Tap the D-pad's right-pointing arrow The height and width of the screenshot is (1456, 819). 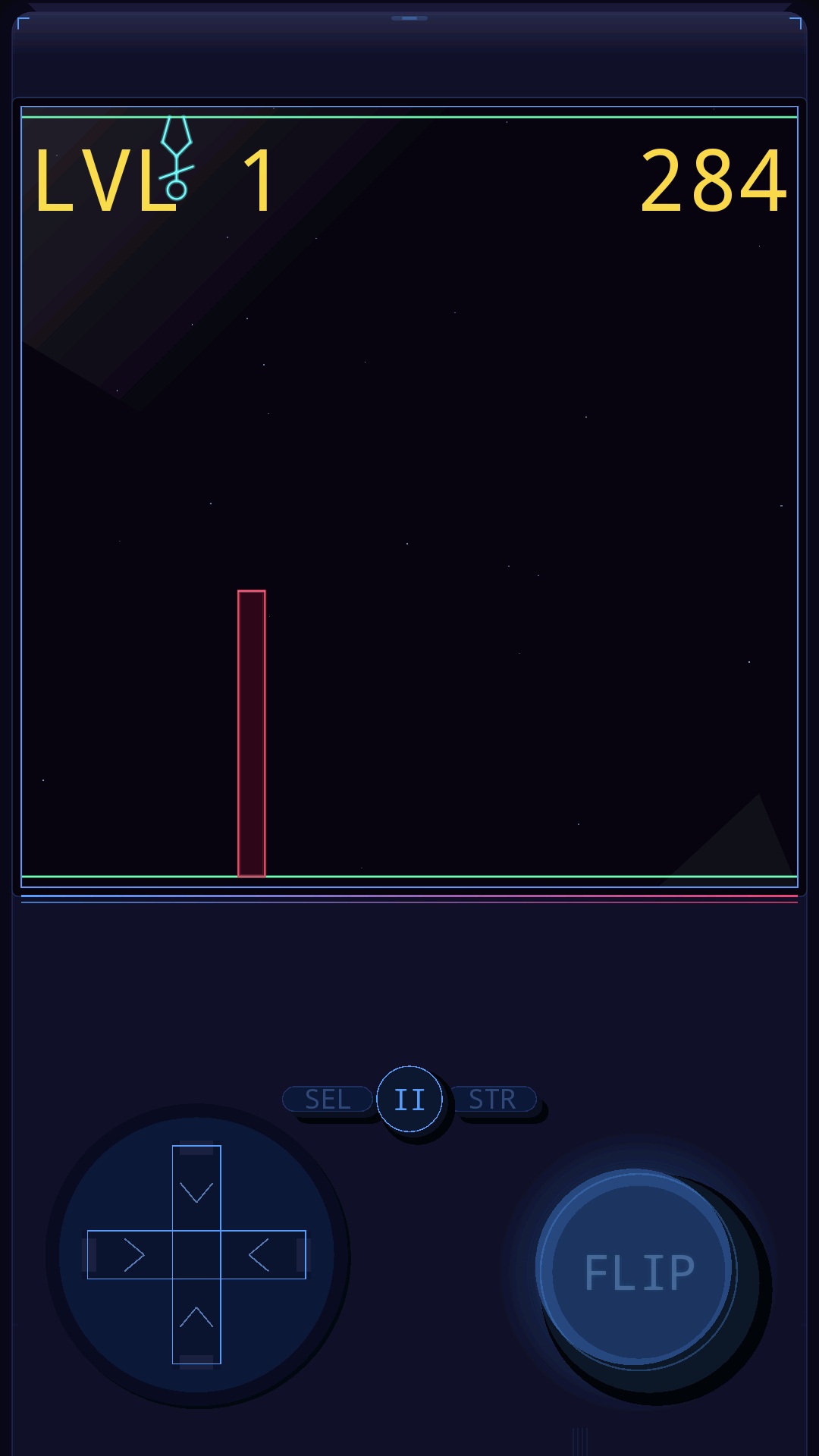pyautogui.click(x=133, y=1254)
